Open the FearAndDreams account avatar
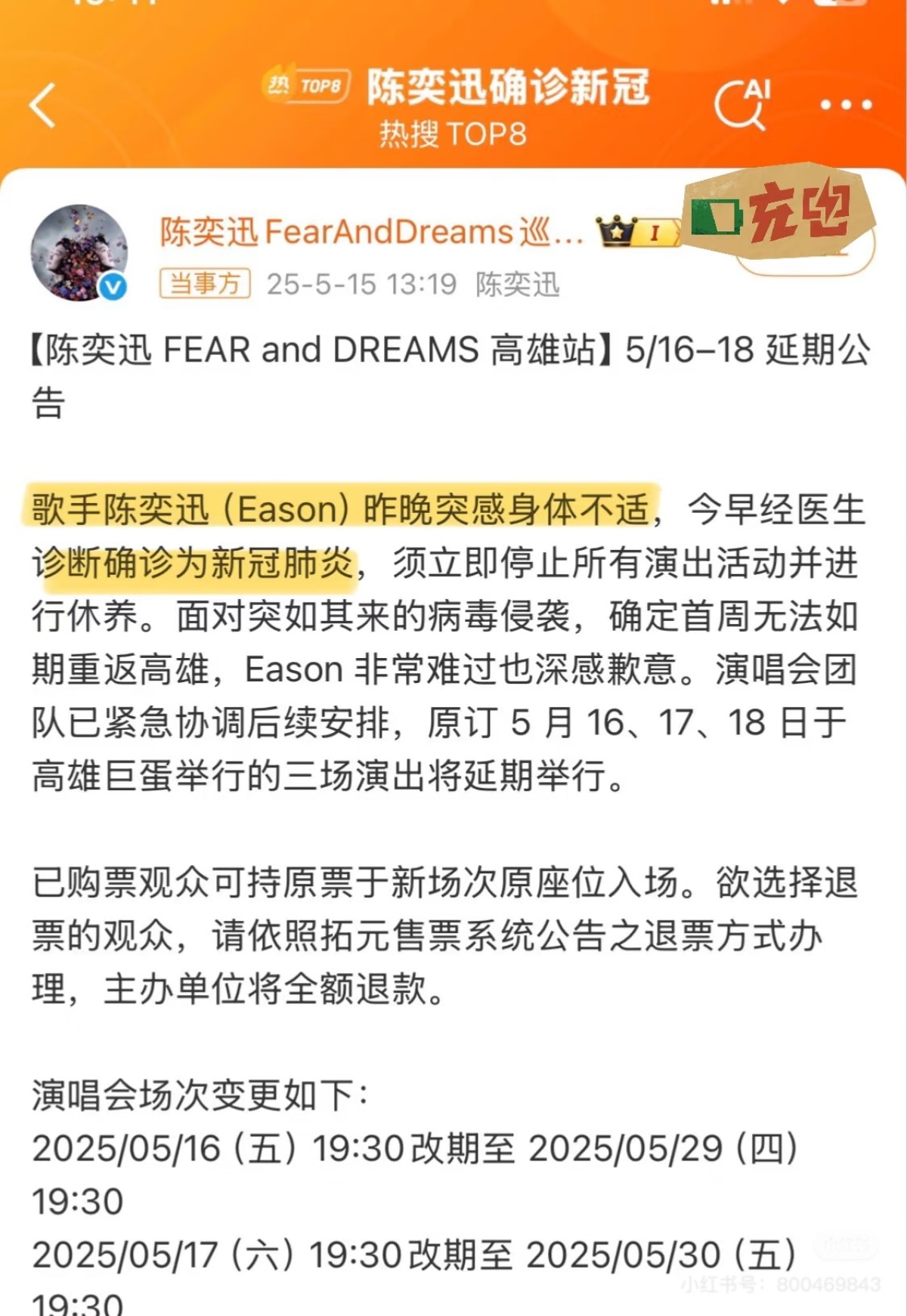The width and height of the screenshot is (907, 1316). coord(79,253)
